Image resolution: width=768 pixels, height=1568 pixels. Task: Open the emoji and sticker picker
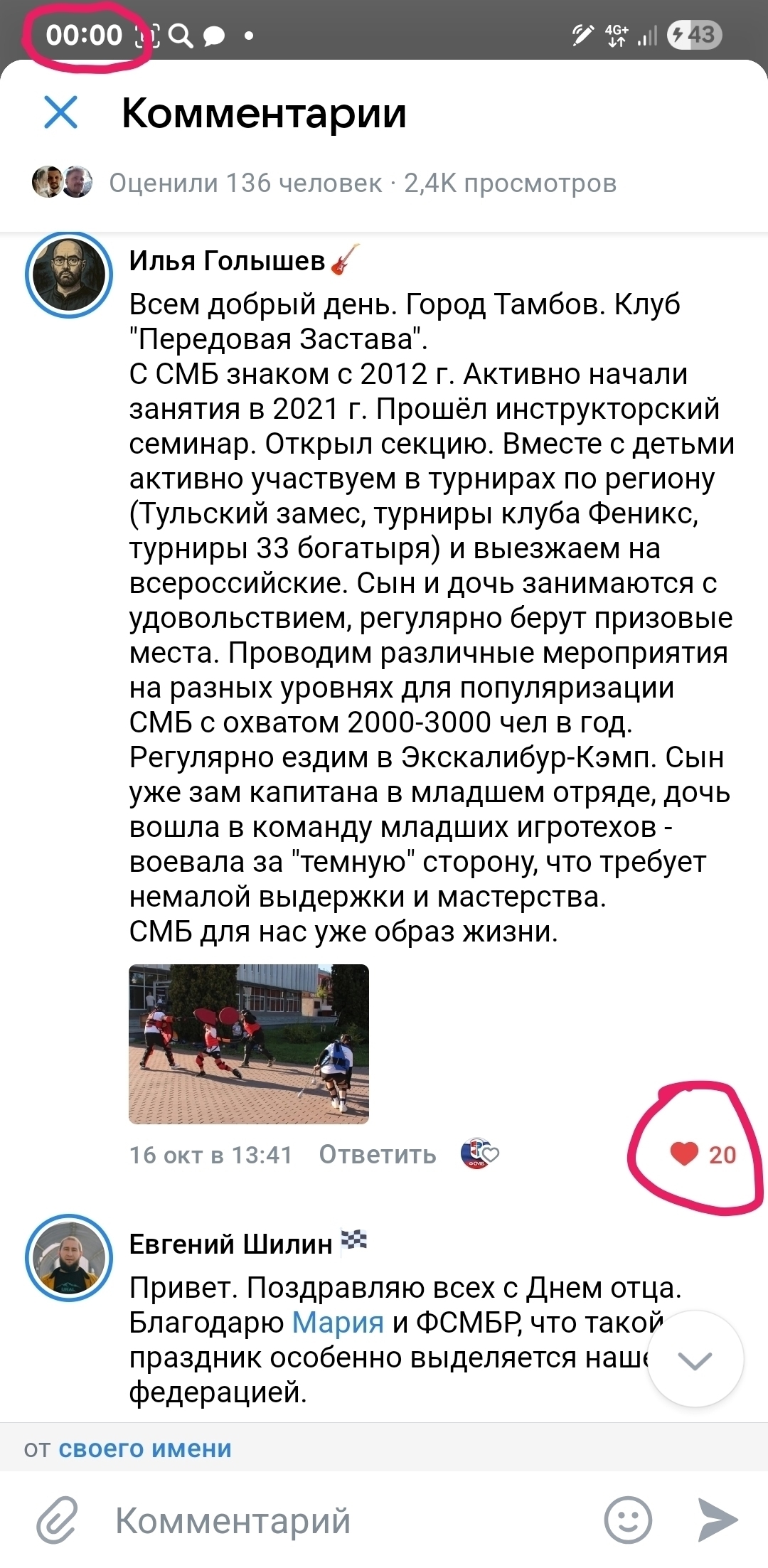pyautogui.click(x=627, y=1520)
